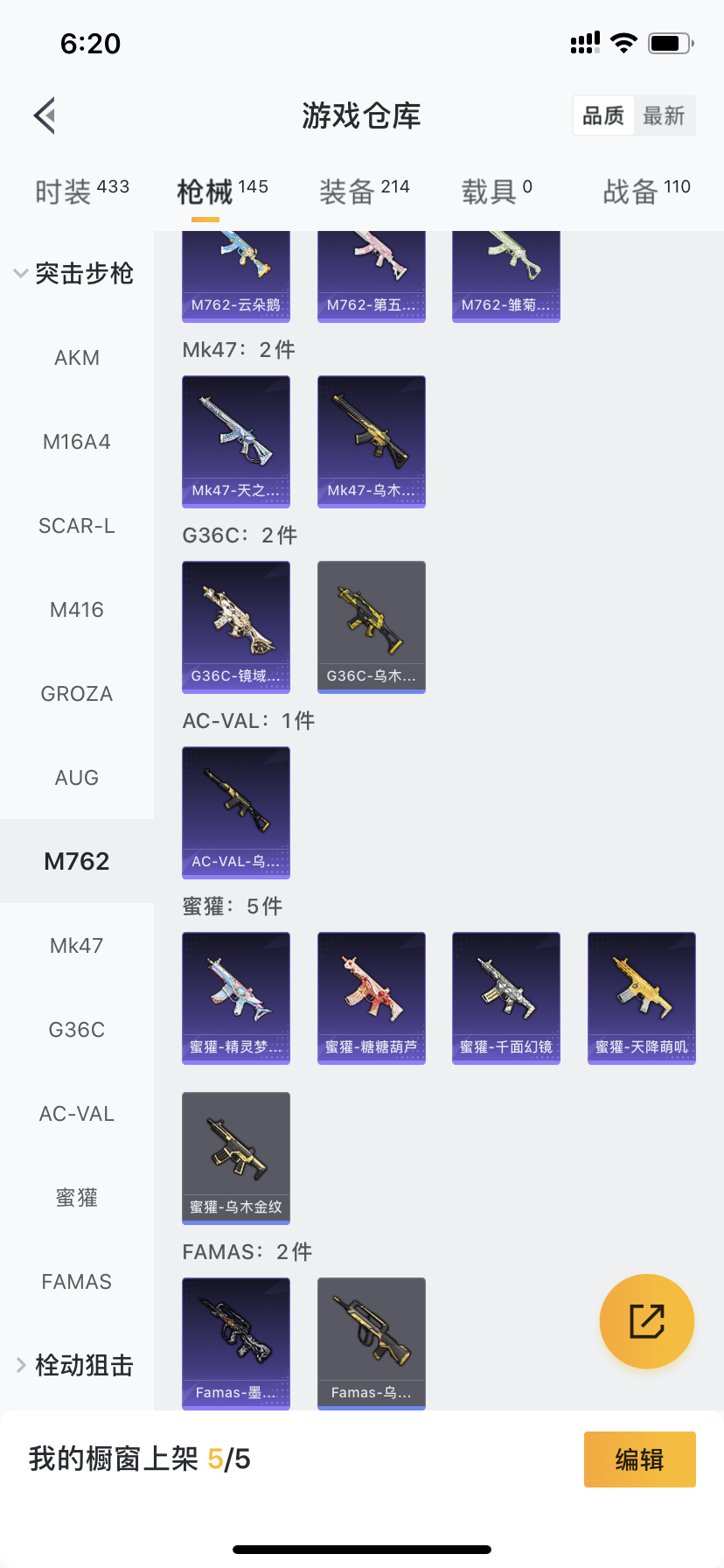Switch sorting to 最新
724x1568 pixels.
point(664,115)
